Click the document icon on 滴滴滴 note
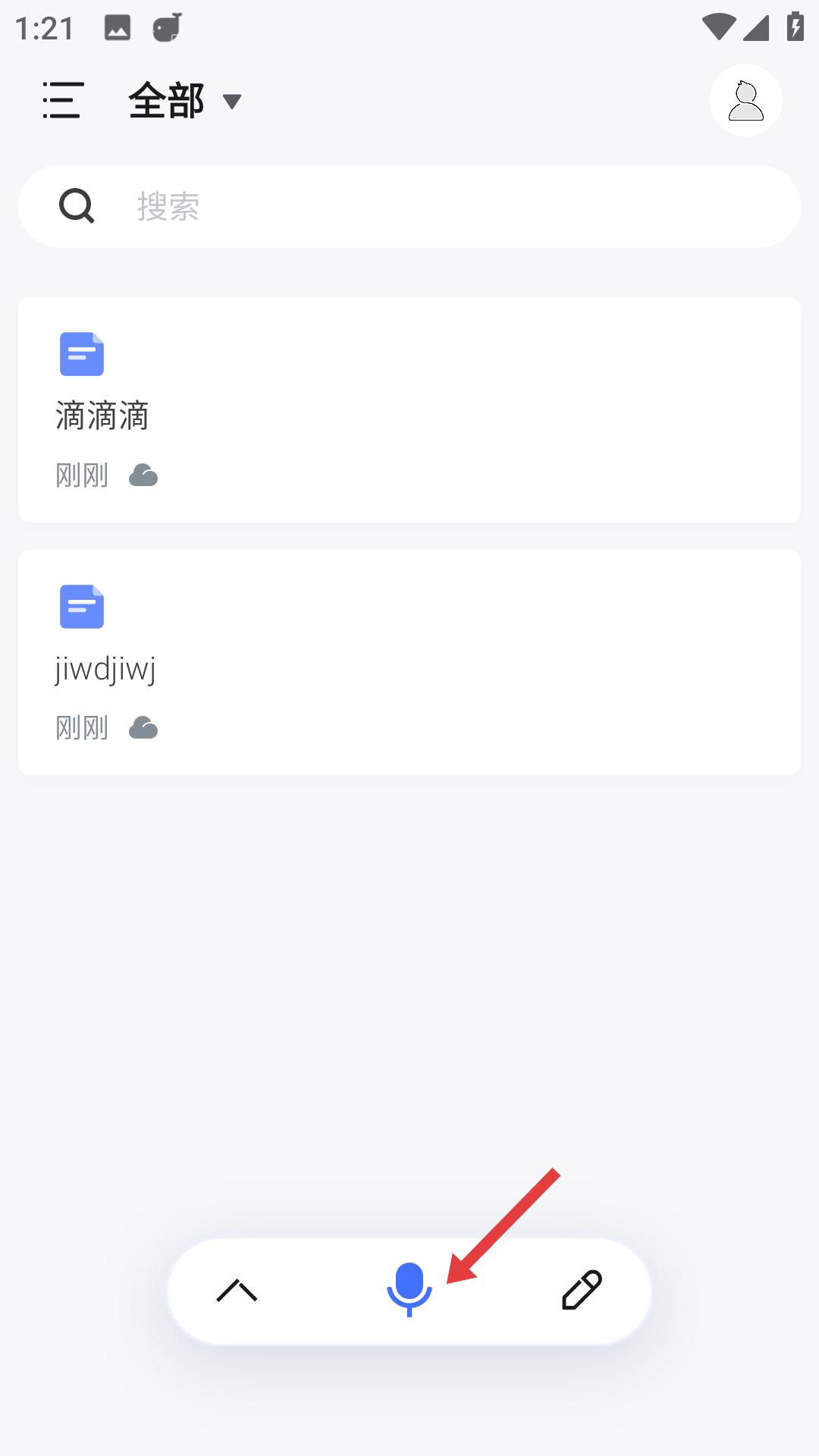Screen dimensions: 819x1456 (82, 353)
